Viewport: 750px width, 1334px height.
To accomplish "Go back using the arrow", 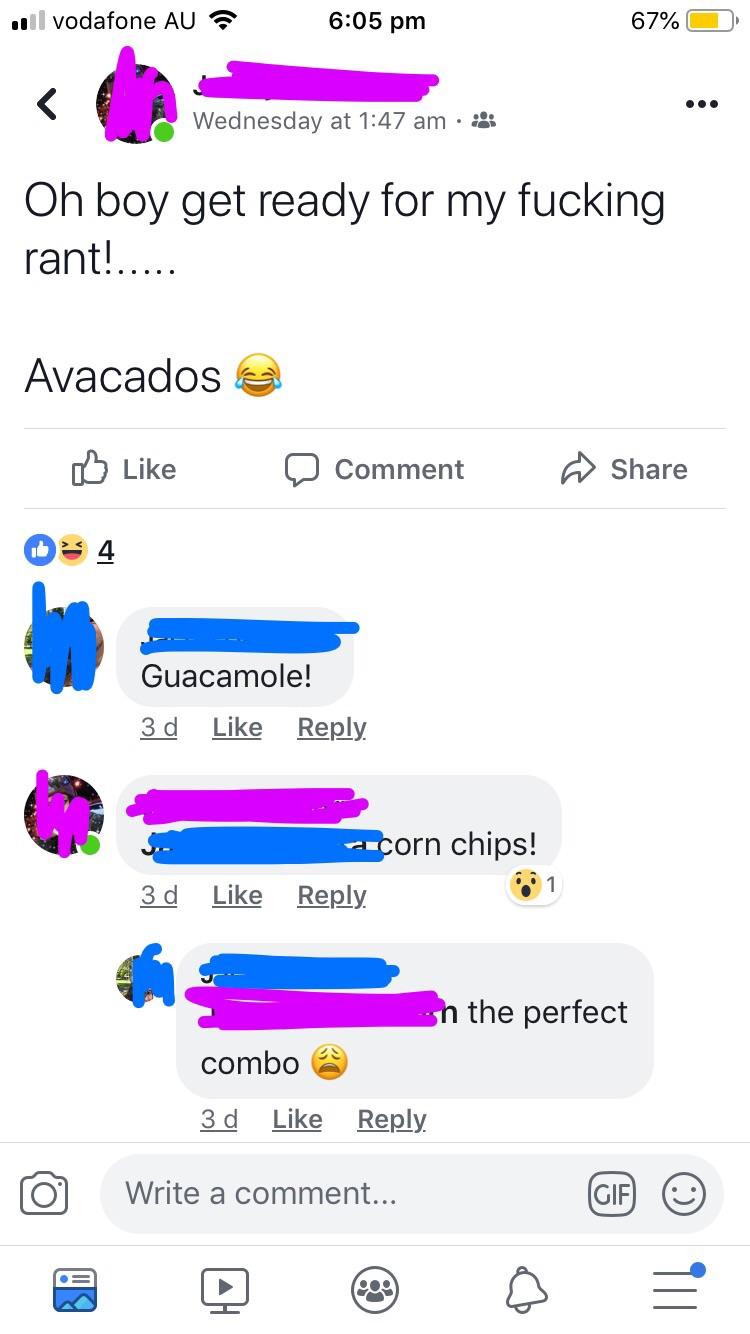I will click(46, 104).
